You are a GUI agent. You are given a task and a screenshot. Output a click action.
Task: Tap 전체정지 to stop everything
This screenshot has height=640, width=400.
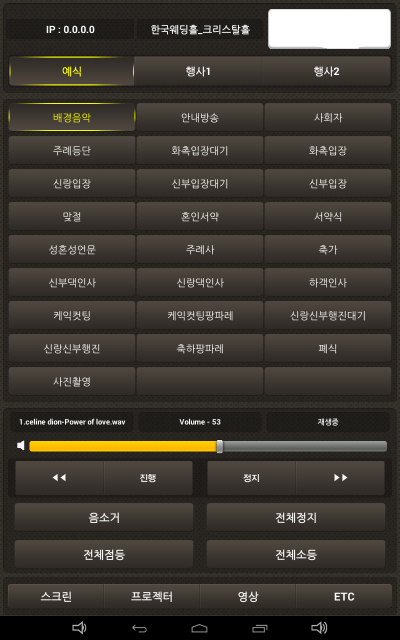point(296,518)
